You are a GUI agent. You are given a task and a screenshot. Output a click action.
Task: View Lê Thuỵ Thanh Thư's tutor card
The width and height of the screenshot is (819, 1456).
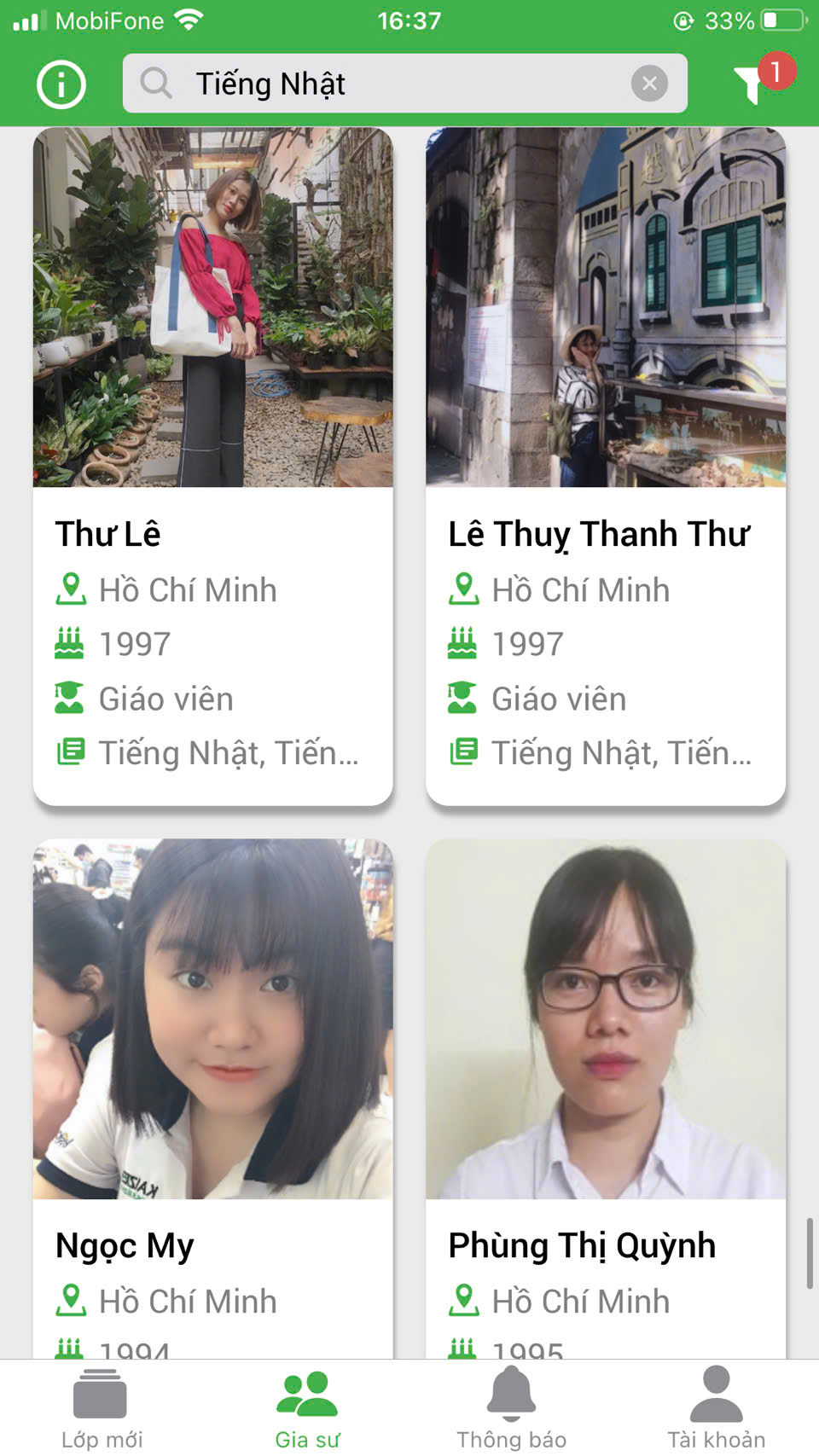606,465
